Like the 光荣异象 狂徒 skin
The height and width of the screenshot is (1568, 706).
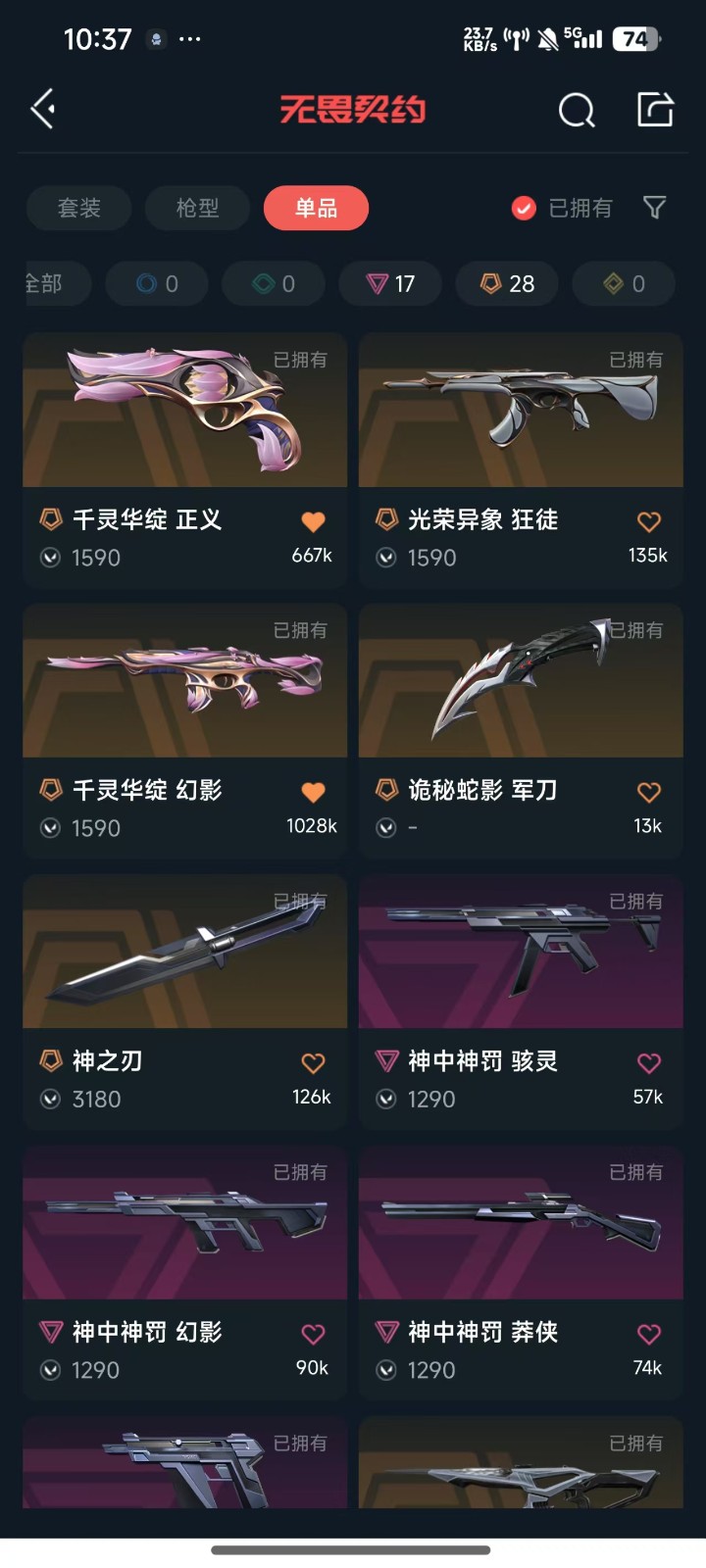tap(648, 521)
